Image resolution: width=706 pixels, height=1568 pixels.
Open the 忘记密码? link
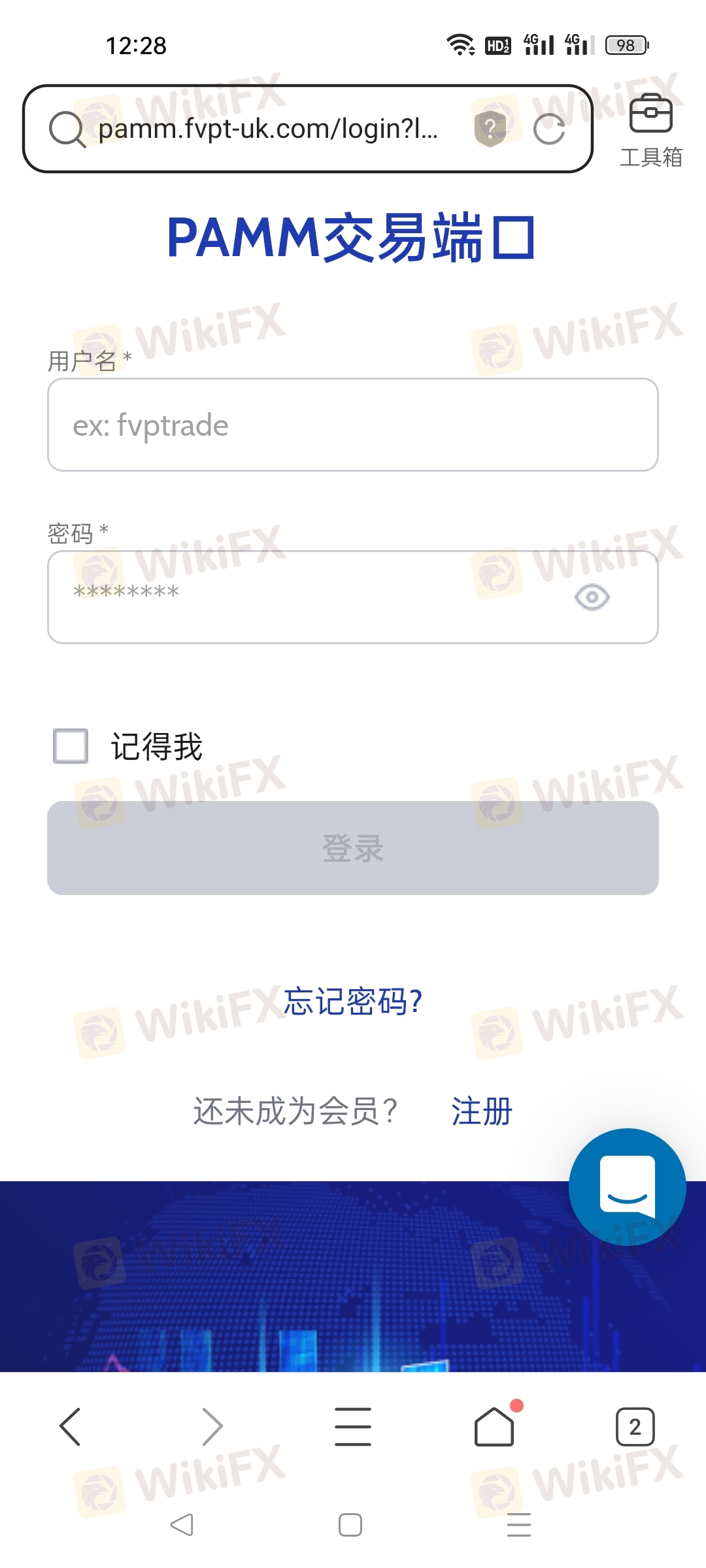pos(353,1002)
